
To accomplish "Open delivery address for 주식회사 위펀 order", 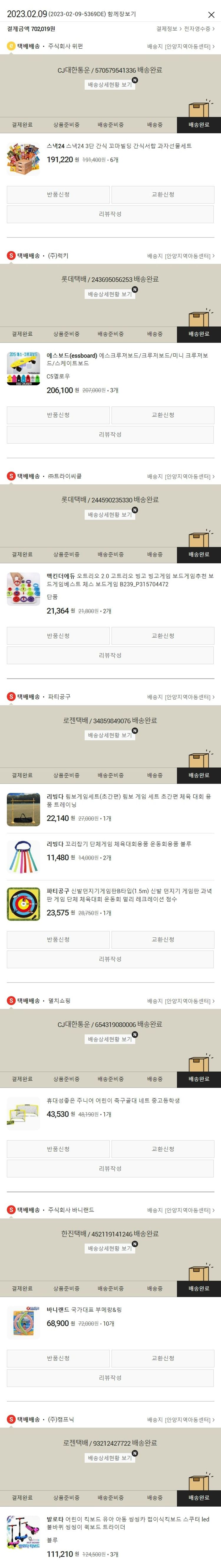I will click(x=180, y=46).
